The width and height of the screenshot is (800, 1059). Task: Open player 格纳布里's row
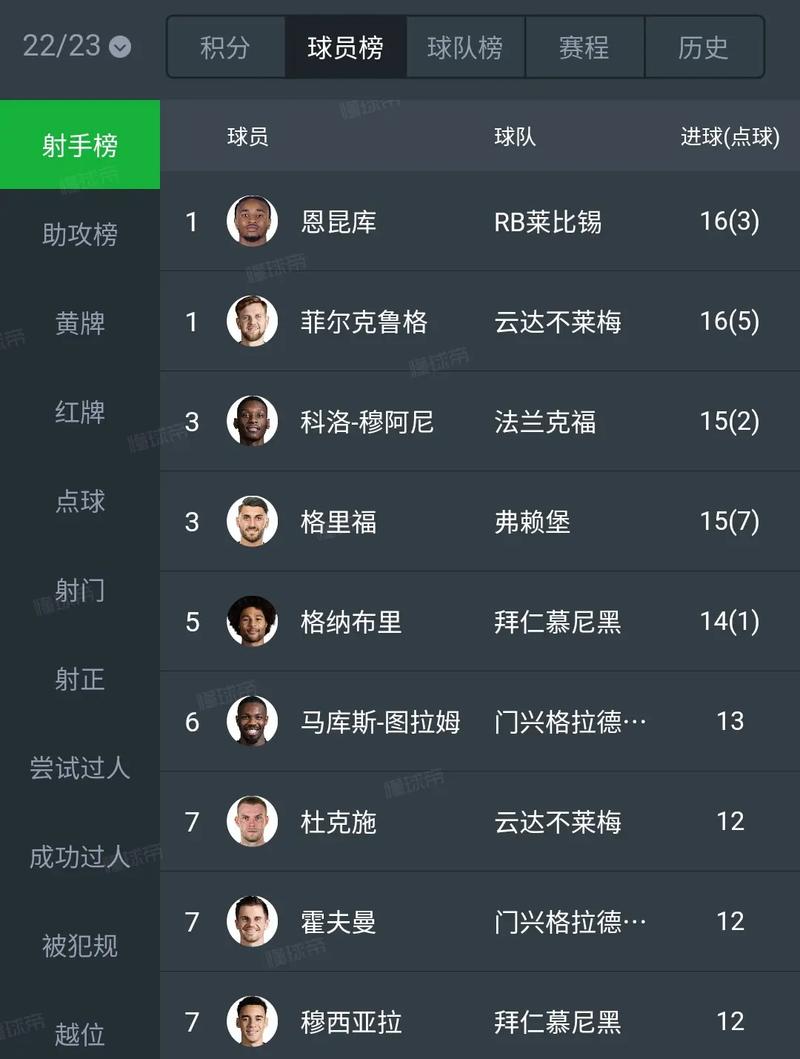point(479,621)
